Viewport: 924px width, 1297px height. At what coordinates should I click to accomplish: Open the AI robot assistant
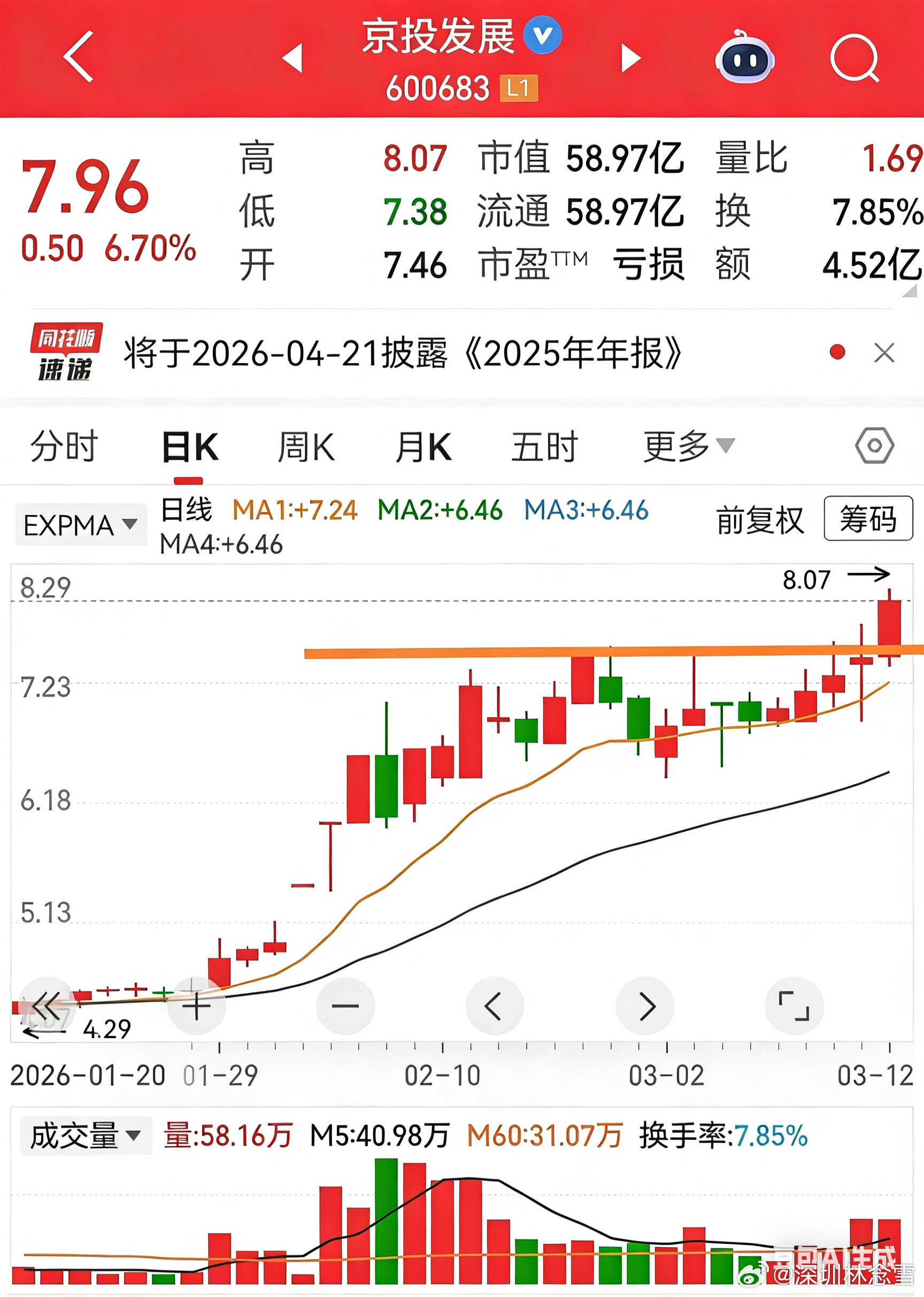[745, 58]
